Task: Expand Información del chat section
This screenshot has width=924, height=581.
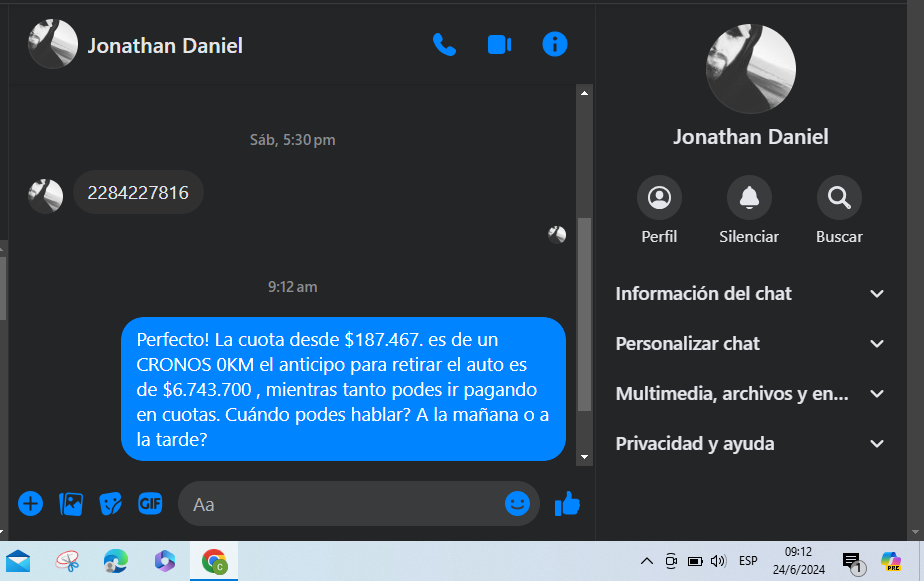Action: coord(750,293)
